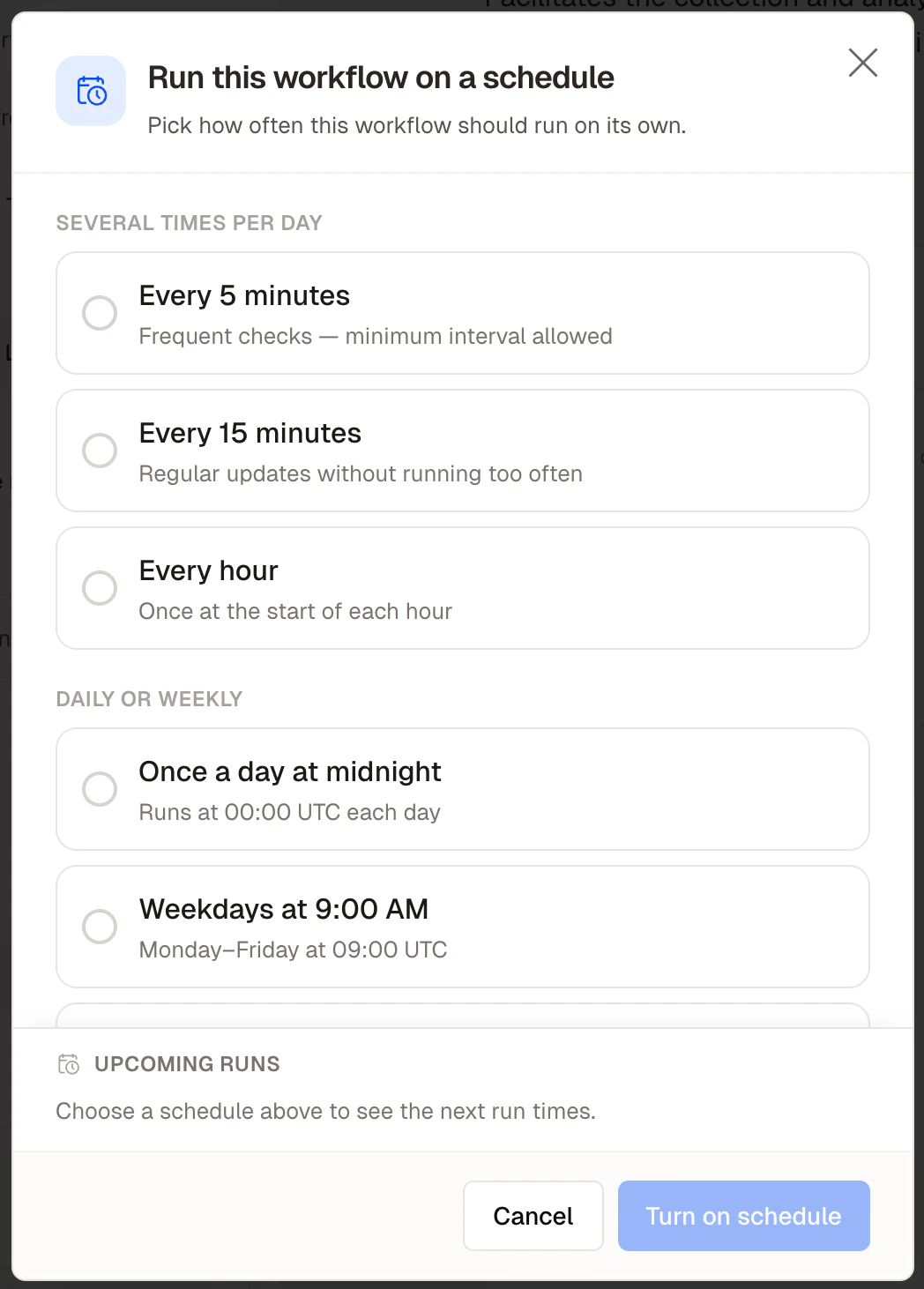This screenshot has height=1289, width=924.
Task: Close the schedule dialog
Action: pos(862,63)
